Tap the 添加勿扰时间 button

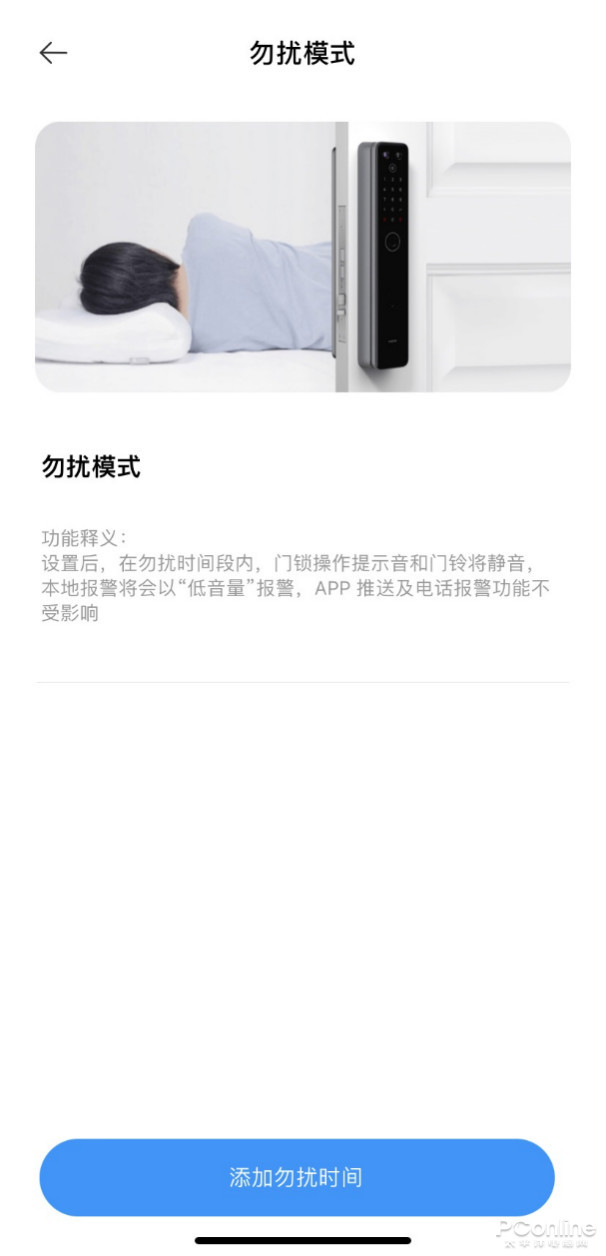[x=296, y=1177]
